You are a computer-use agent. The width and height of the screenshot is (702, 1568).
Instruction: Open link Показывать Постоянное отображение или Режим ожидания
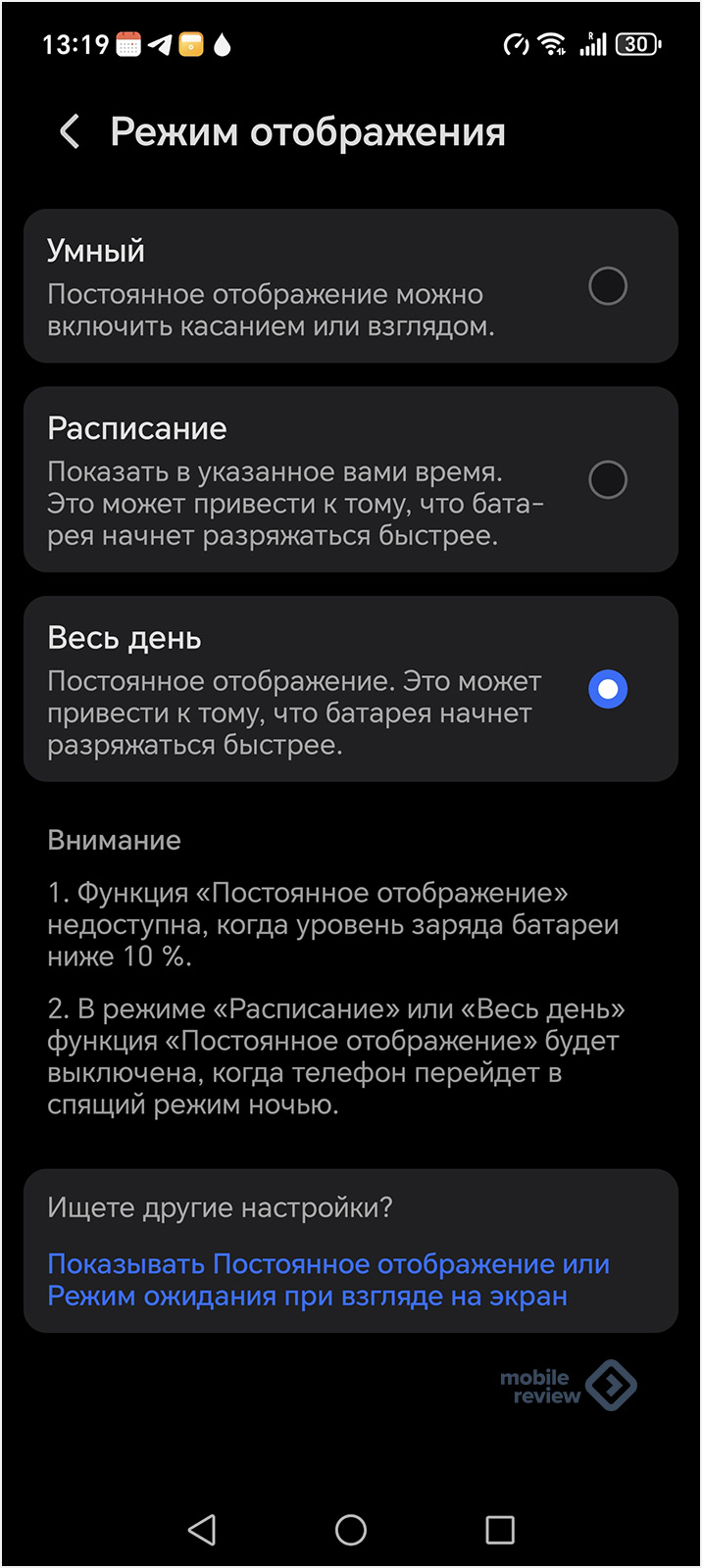pyautogui.click(x=327, y=1280)
